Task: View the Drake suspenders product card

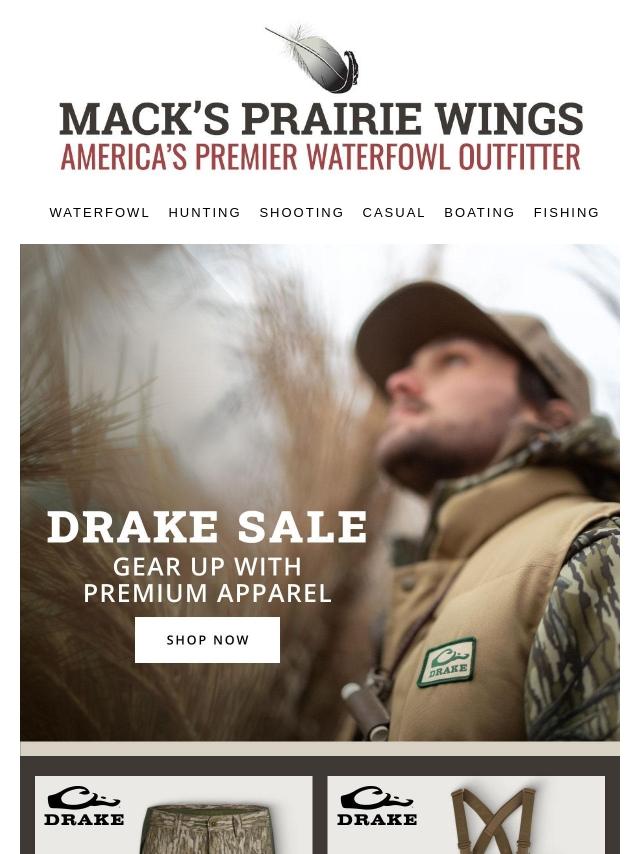Action: 466,815
